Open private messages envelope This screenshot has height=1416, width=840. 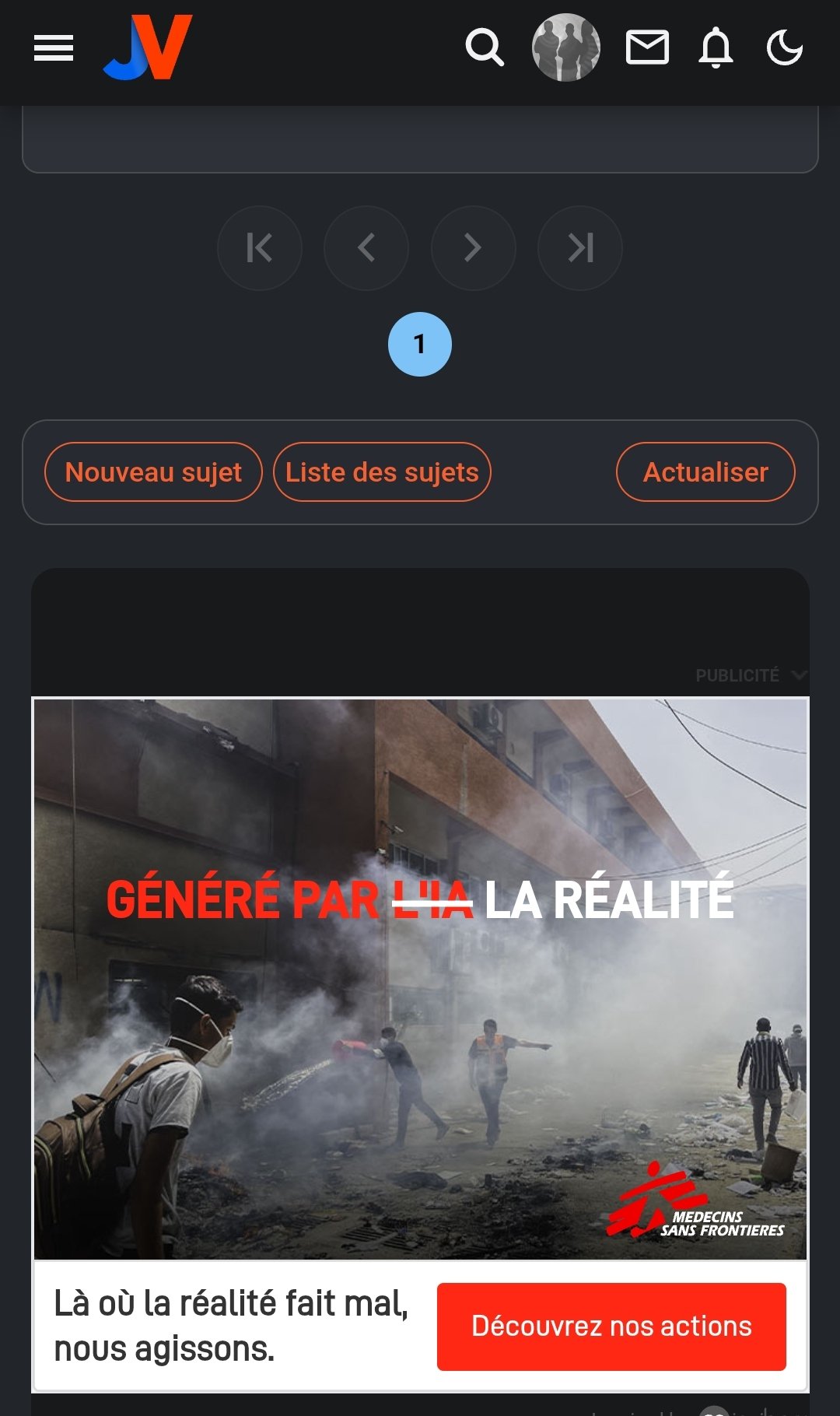(x=647, y=48)
